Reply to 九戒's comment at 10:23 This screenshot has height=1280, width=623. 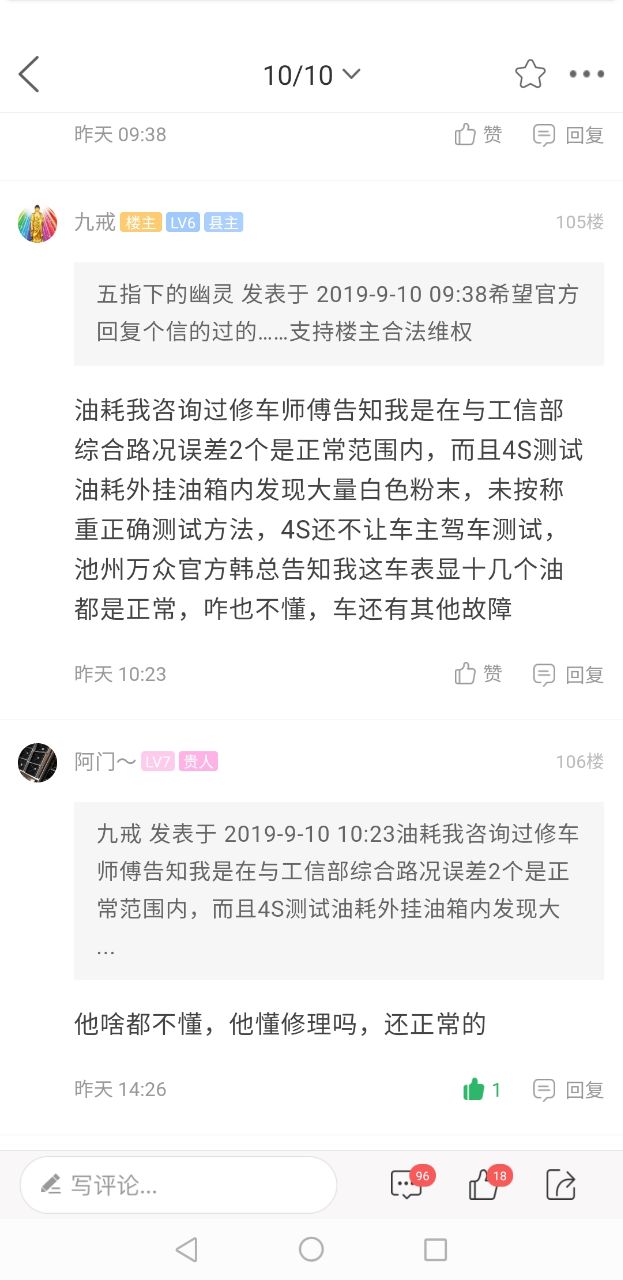coord(568,674)
